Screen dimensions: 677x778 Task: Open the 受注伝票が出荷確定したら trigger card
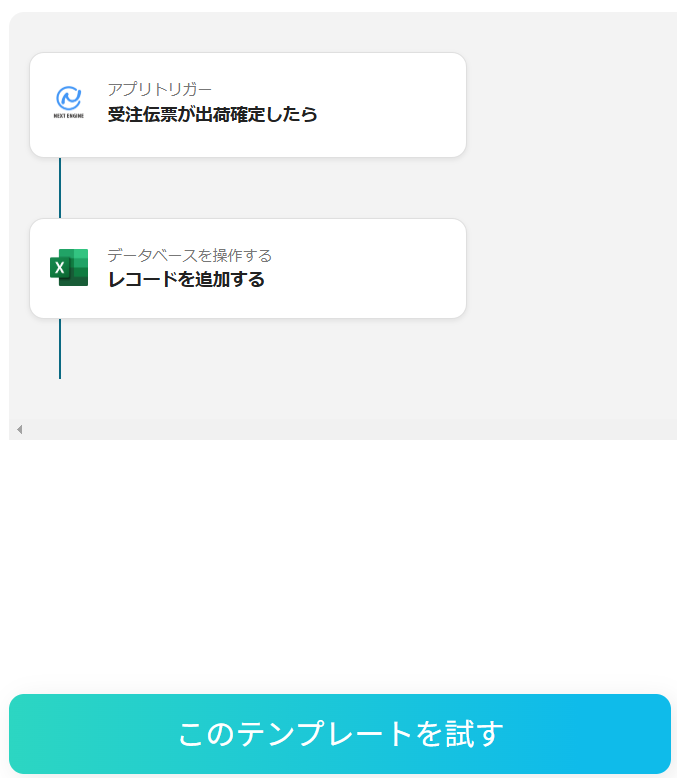point(248,105)
